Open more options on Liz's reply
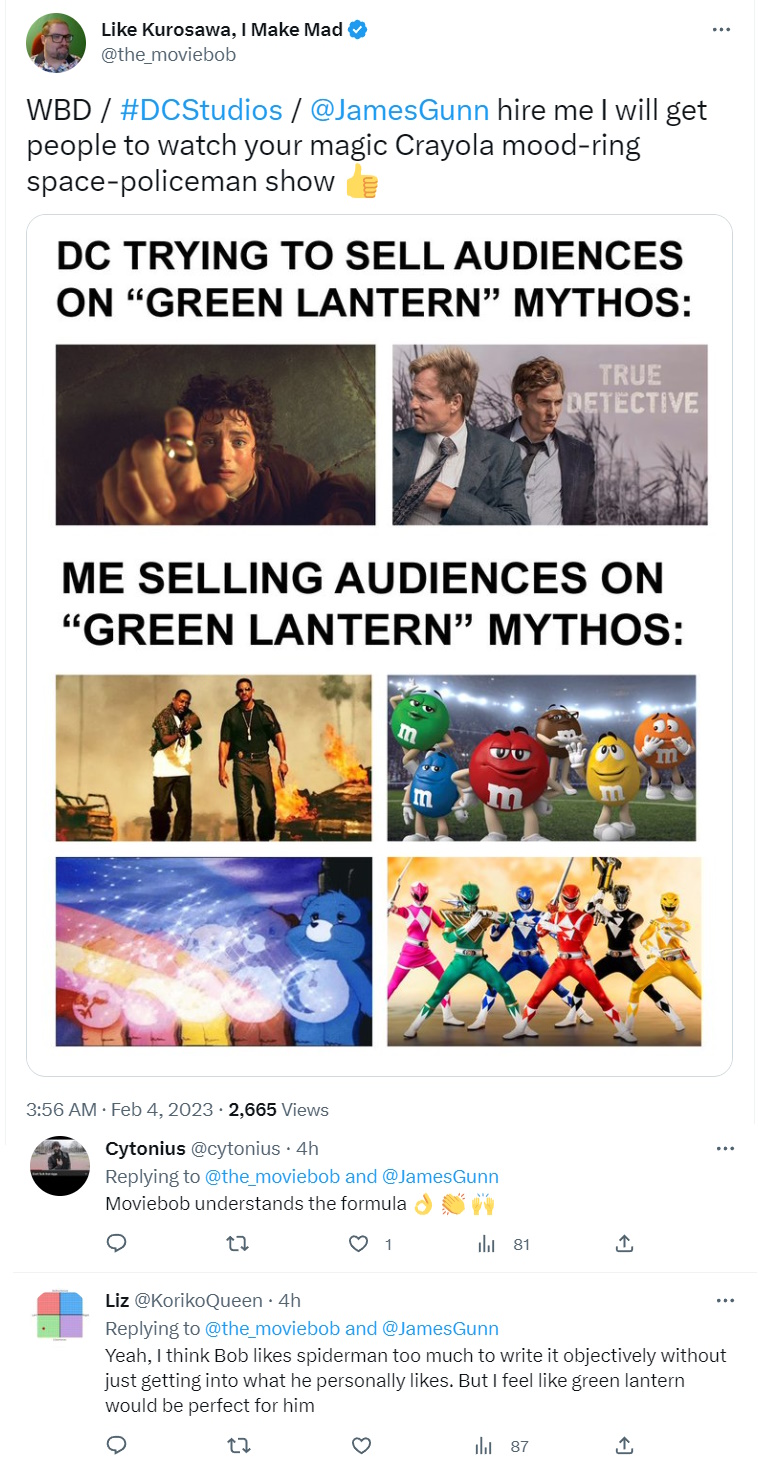 (726, 1301)
